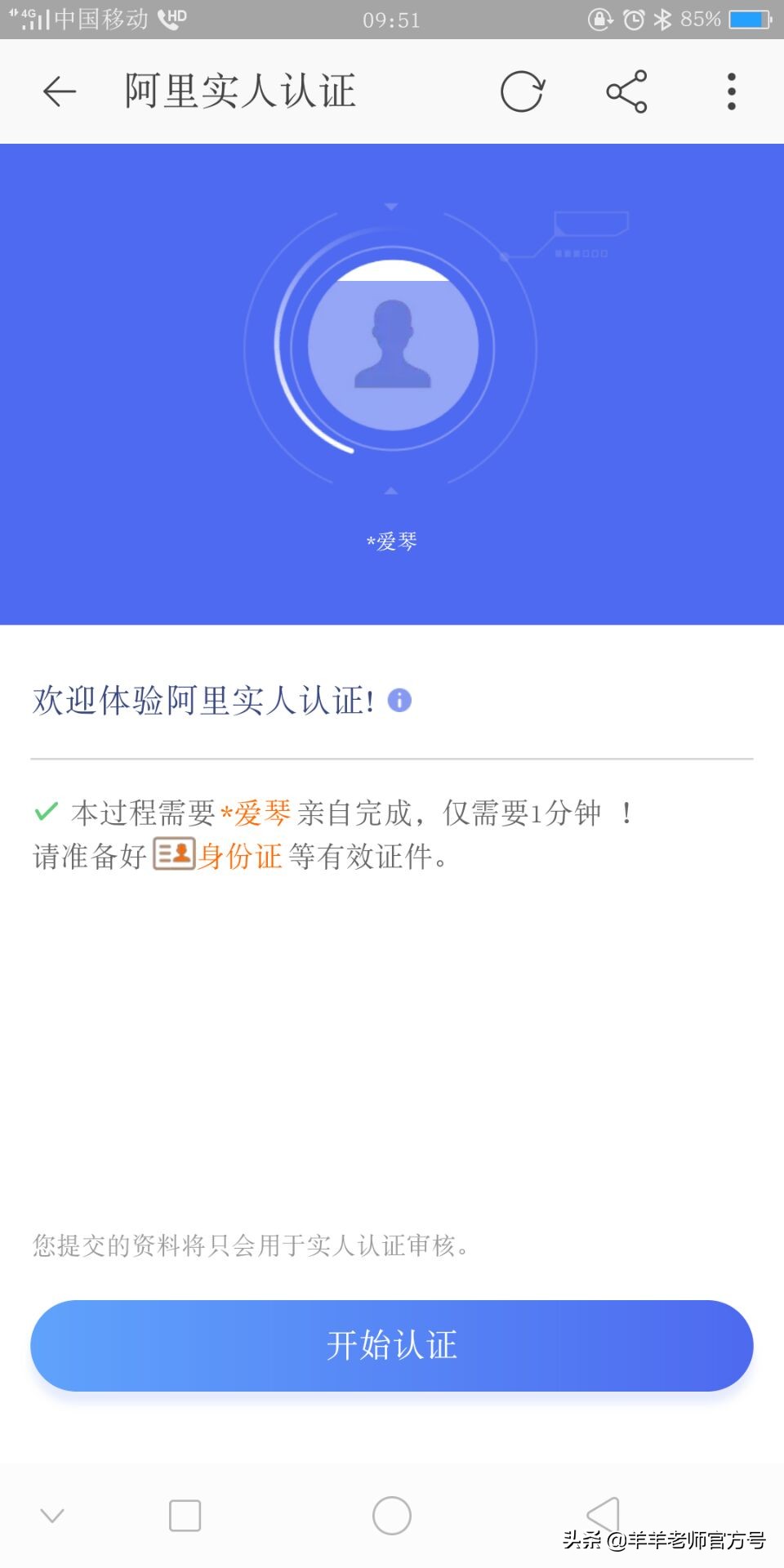Refresh the 阿里实人认证 page
Viewport: 784px width, 1568px height.
[523, 91]
